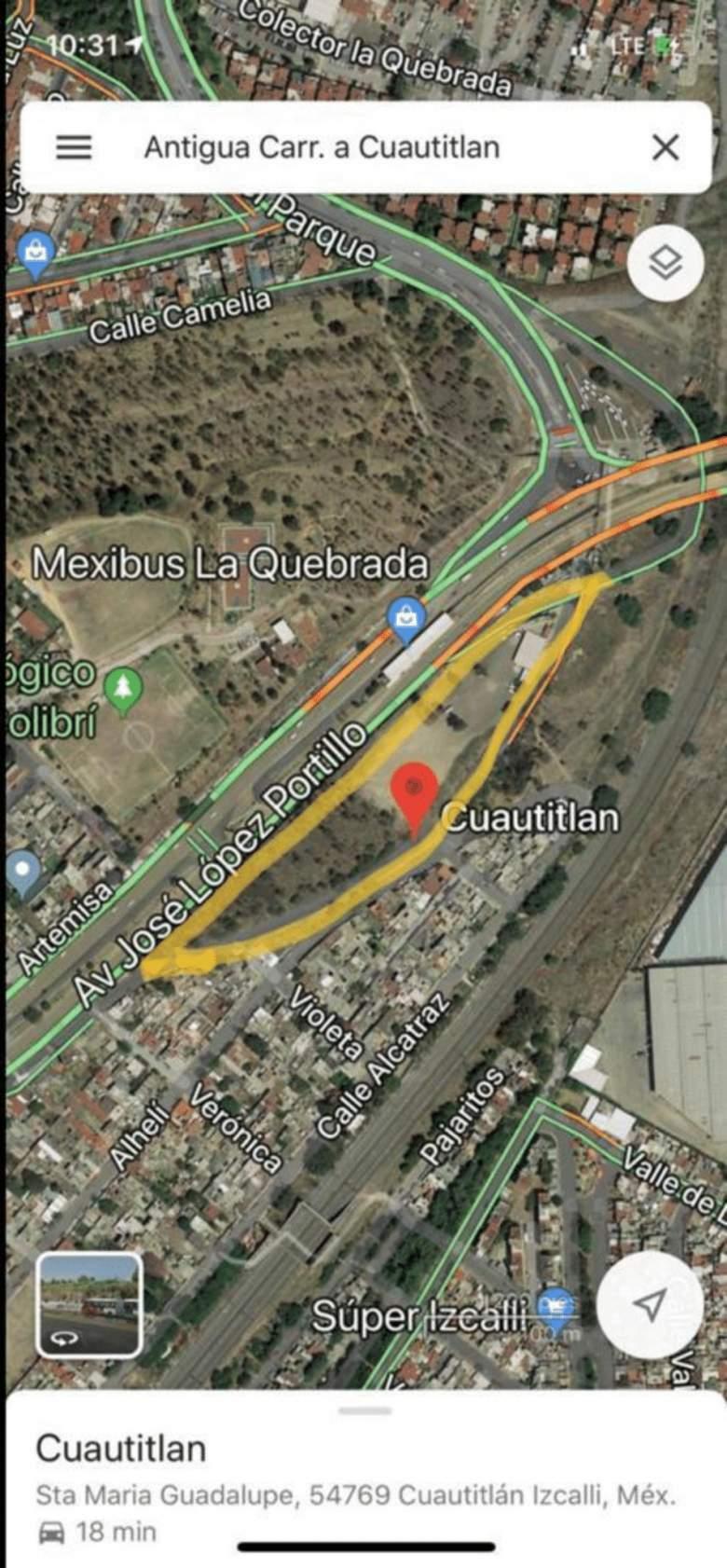Open the Street View thumbnail
The height and width of the screenshot is (1568, 727).
click(x=89, y=1305)
